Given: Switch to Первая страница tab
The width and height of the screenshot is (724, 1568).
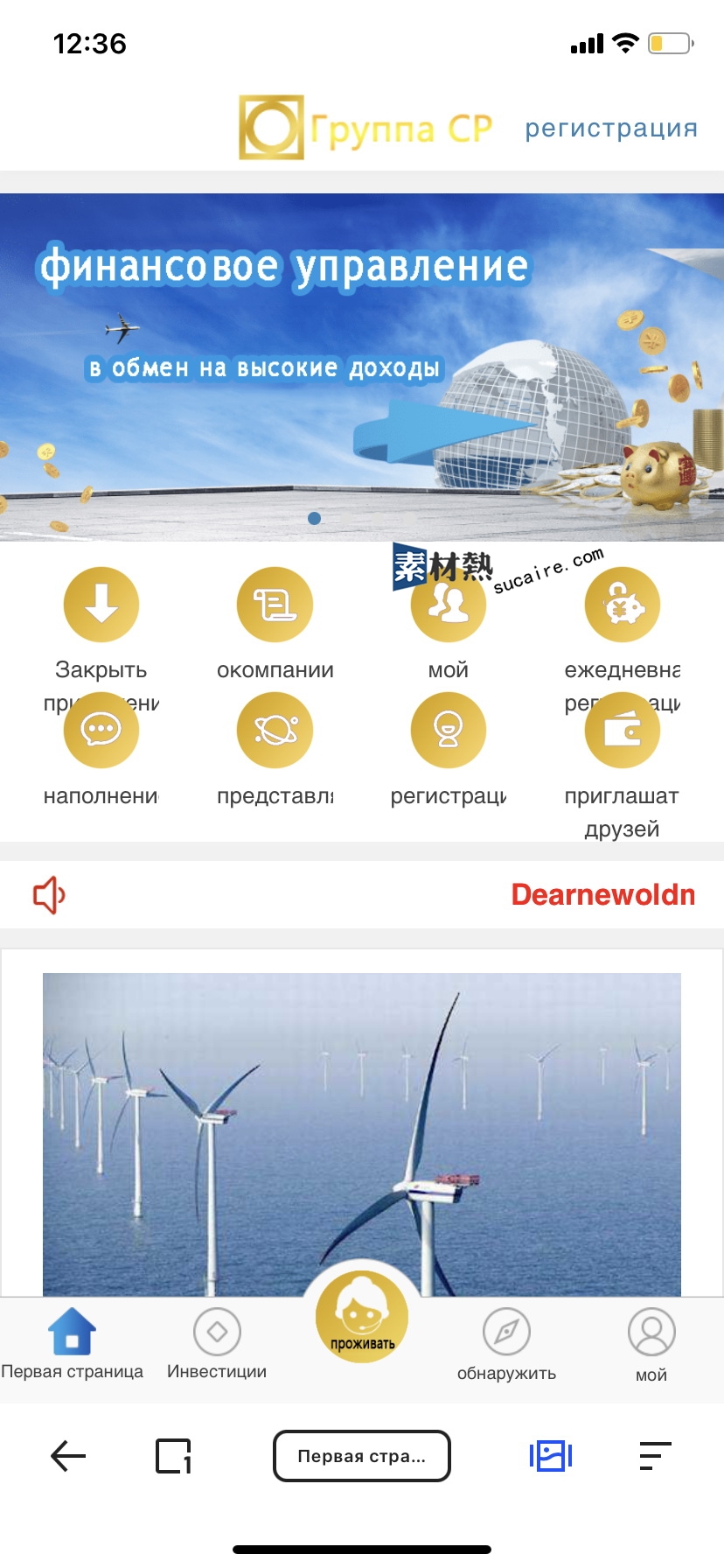Looking at the screenshot, I should point(72,1343).
